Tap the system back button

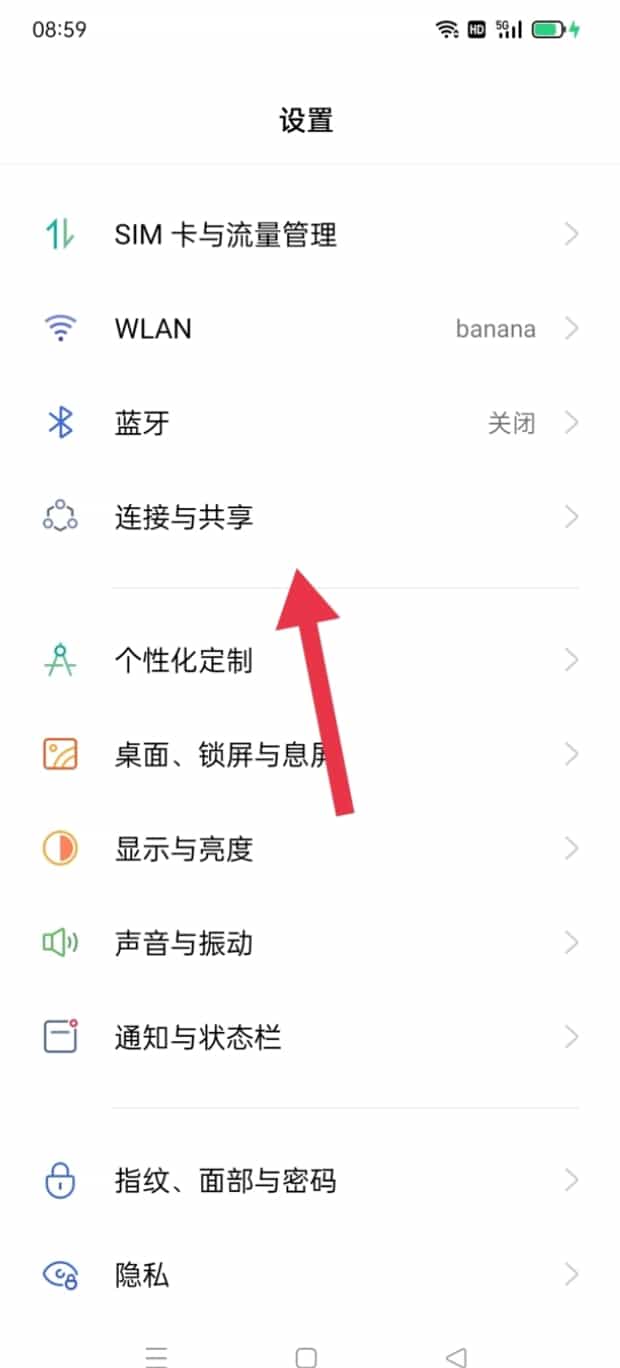coord(456,1356)
